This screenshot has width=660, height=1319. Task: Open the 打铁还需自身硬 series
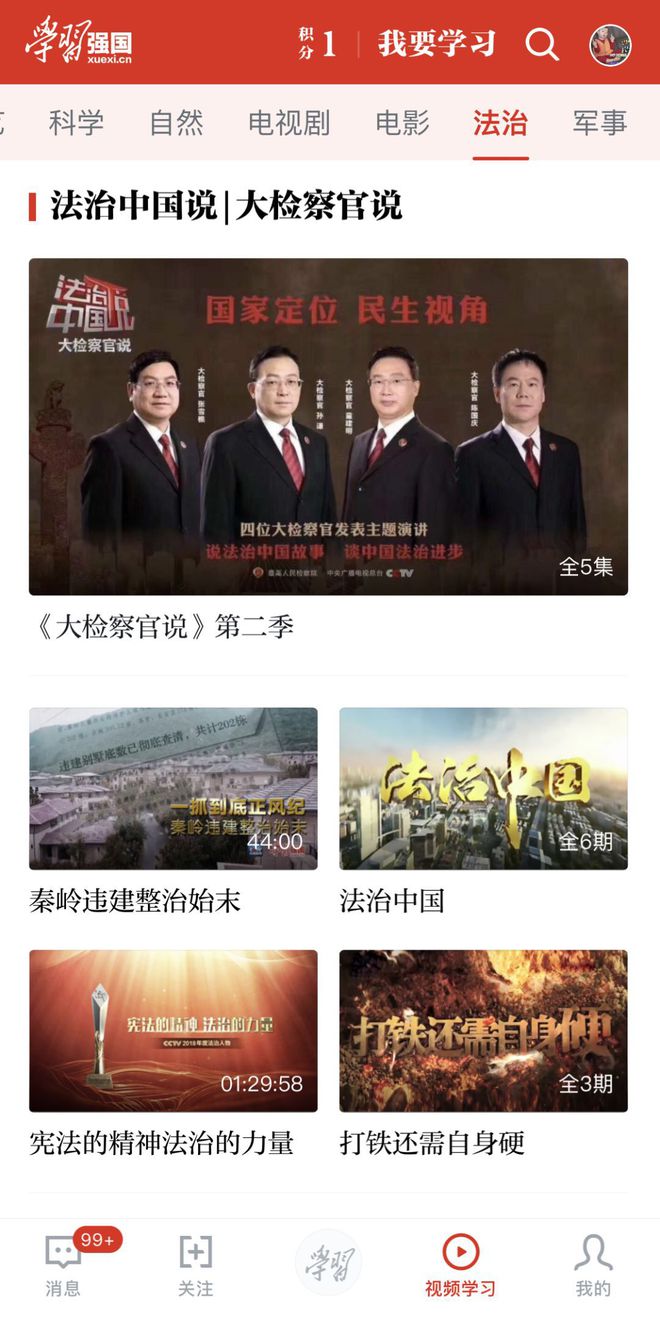(483, 1031)
